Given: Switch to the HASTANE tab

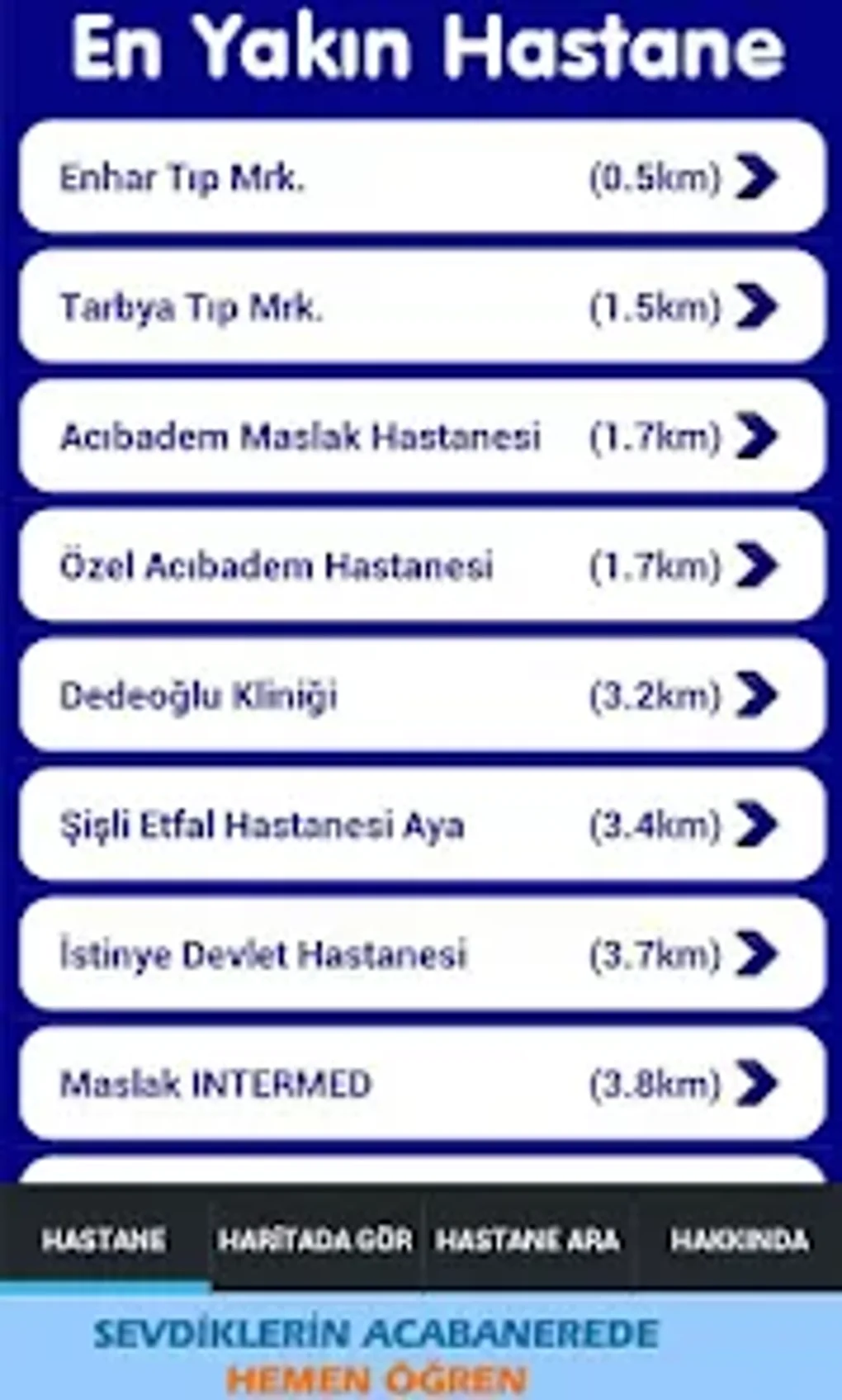Looking at the screenshot, I should (x=104, y=1240).
